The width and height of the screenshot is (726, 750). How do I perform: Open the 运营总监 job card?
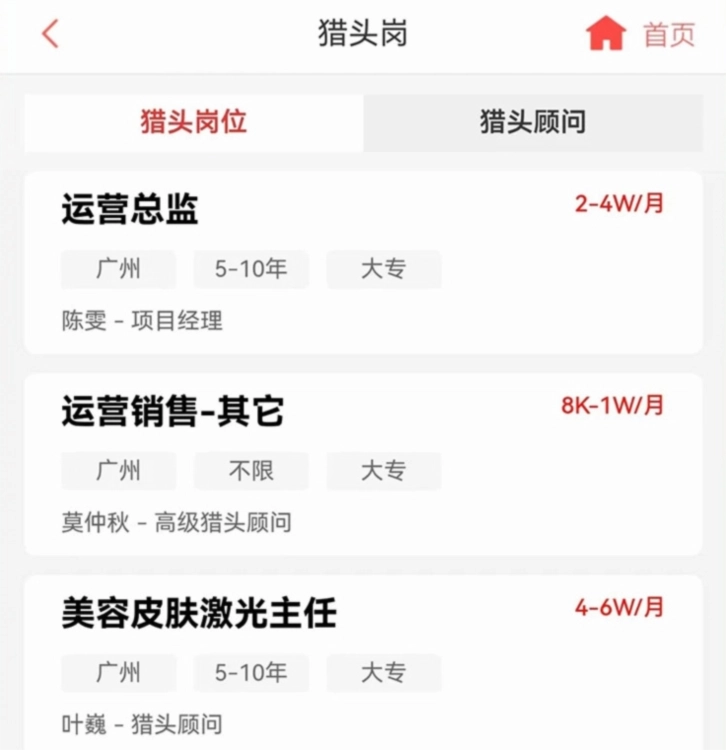362,262
